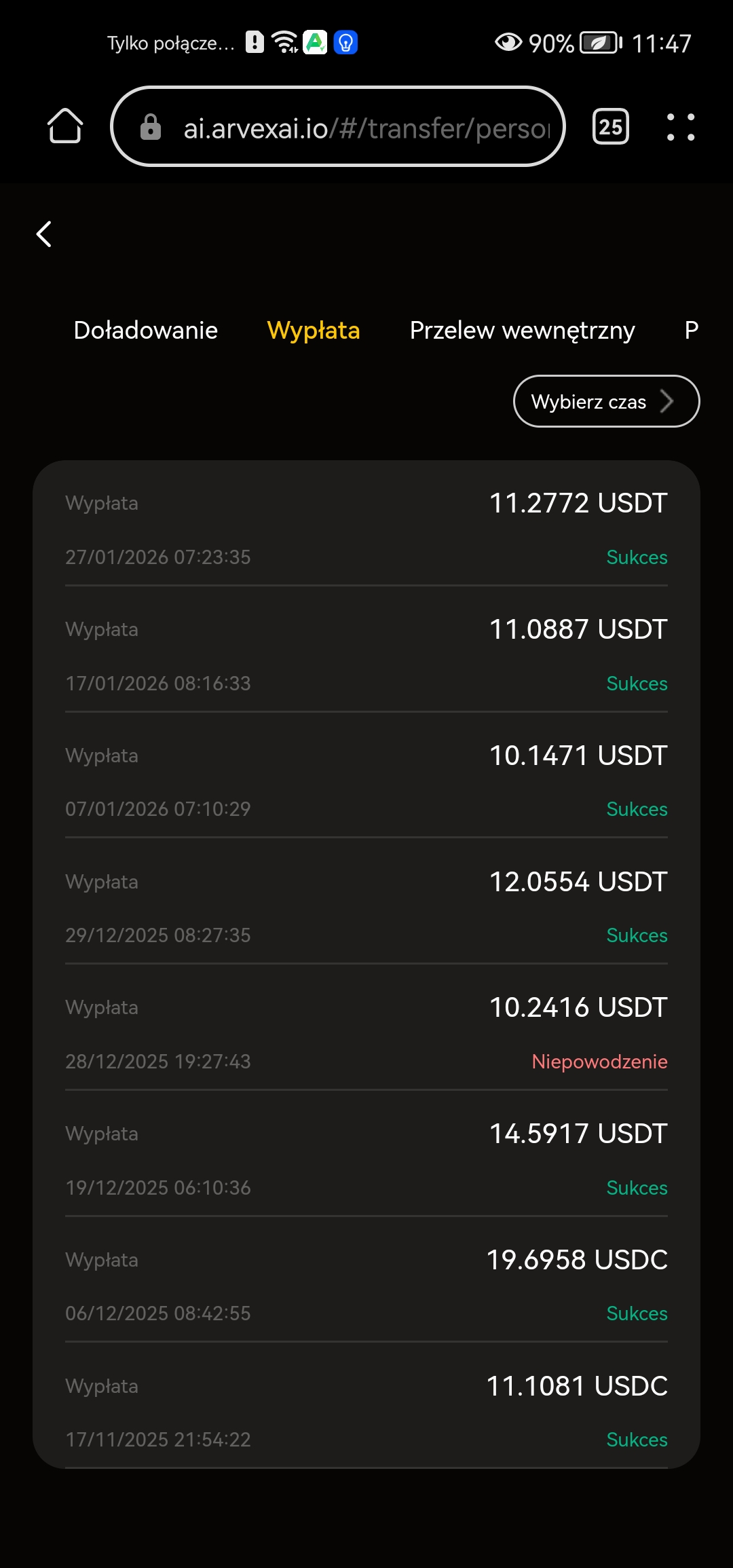The height and width of the screenshot is (1568, 733).
Task: Tap the URL address bar
Action: click(x=338, y=127)
